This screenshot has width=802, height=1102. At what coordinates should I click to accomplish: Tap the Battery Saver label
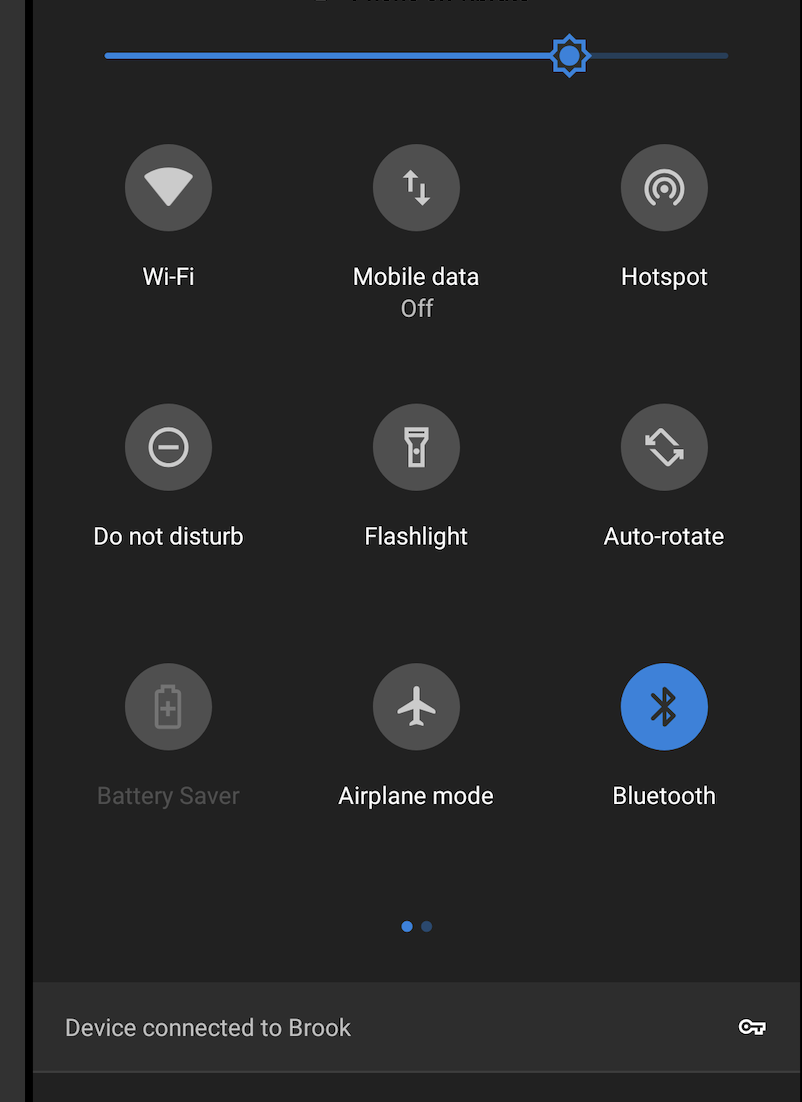168,795
